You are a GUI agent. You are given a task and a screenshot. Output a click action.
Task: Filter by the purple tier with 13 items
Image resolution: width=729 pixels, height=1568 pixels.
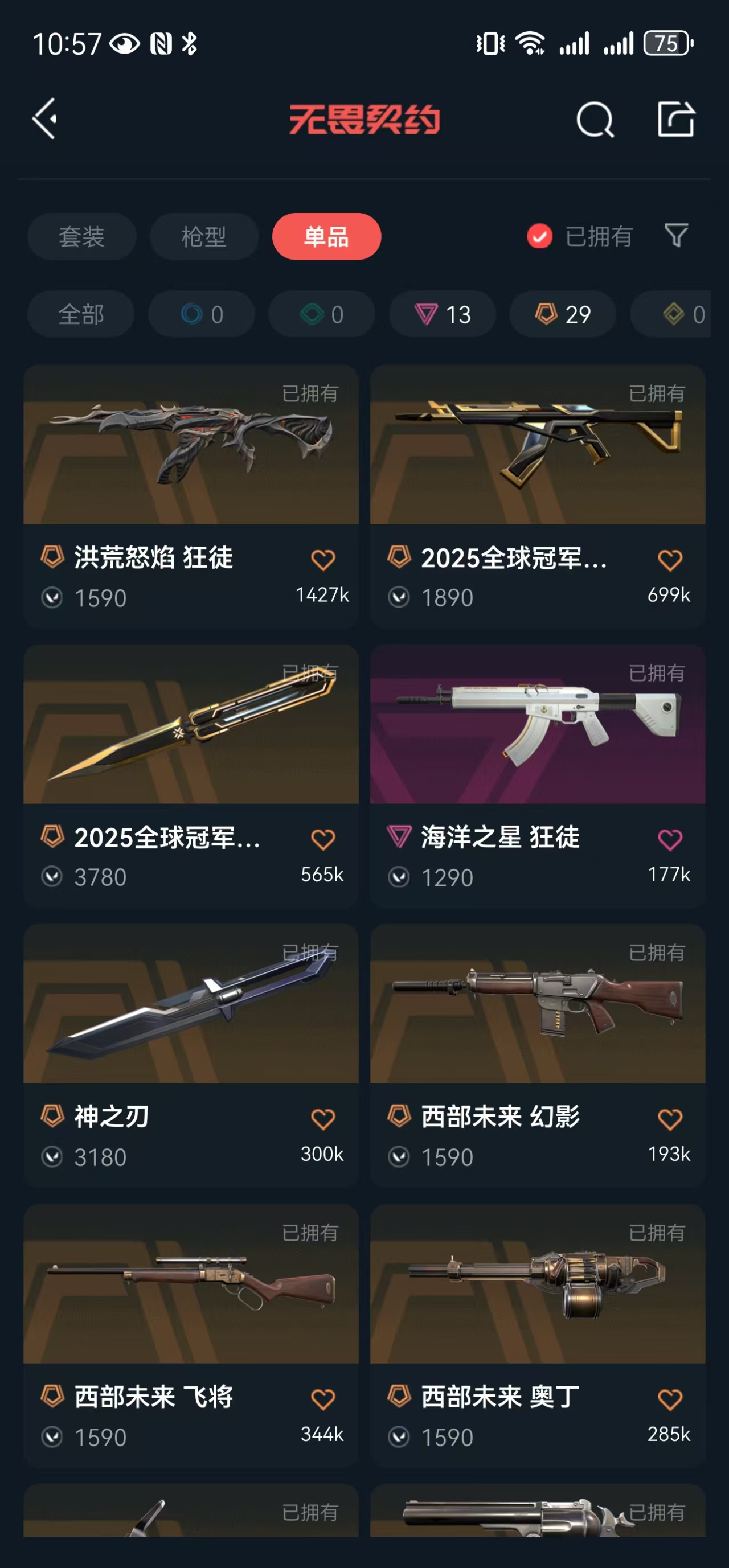443,314
